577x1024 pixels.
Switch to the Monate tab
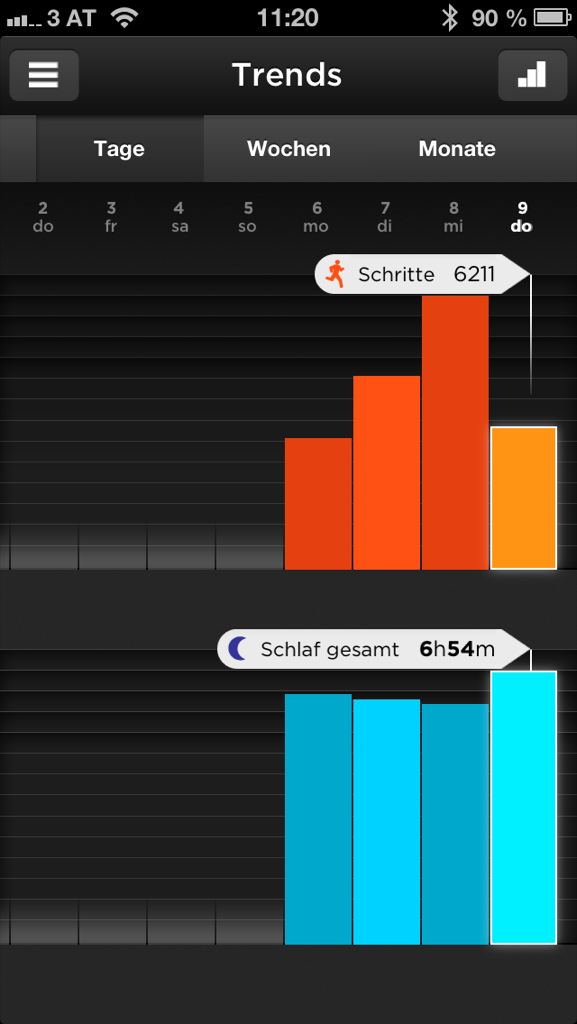tap(457, 149)
